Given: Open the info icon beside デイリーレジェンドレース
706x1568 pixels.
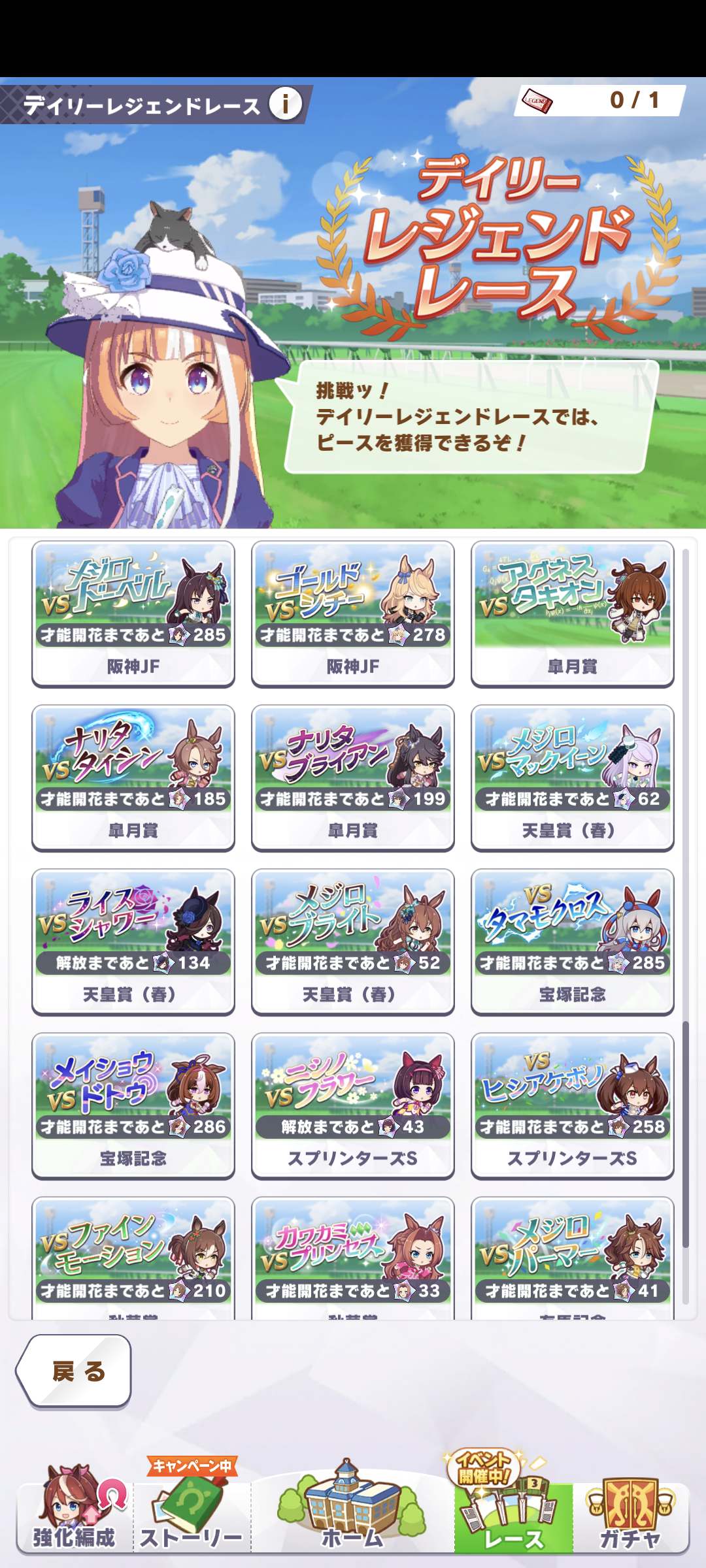Looking at the screenshot, I should (285, 104).
